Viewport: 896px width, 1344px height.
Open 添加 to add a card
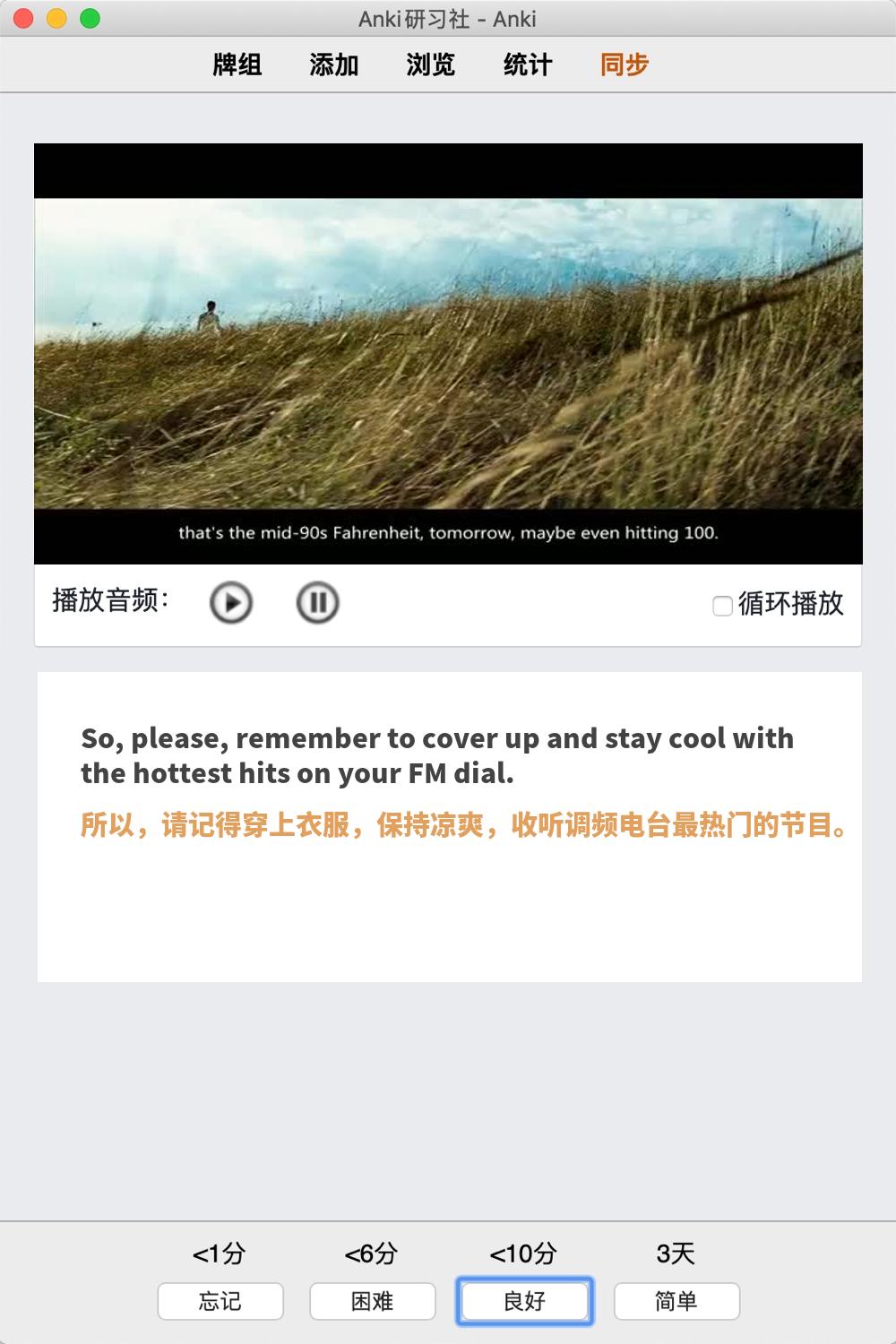click(x=333, y=65)
